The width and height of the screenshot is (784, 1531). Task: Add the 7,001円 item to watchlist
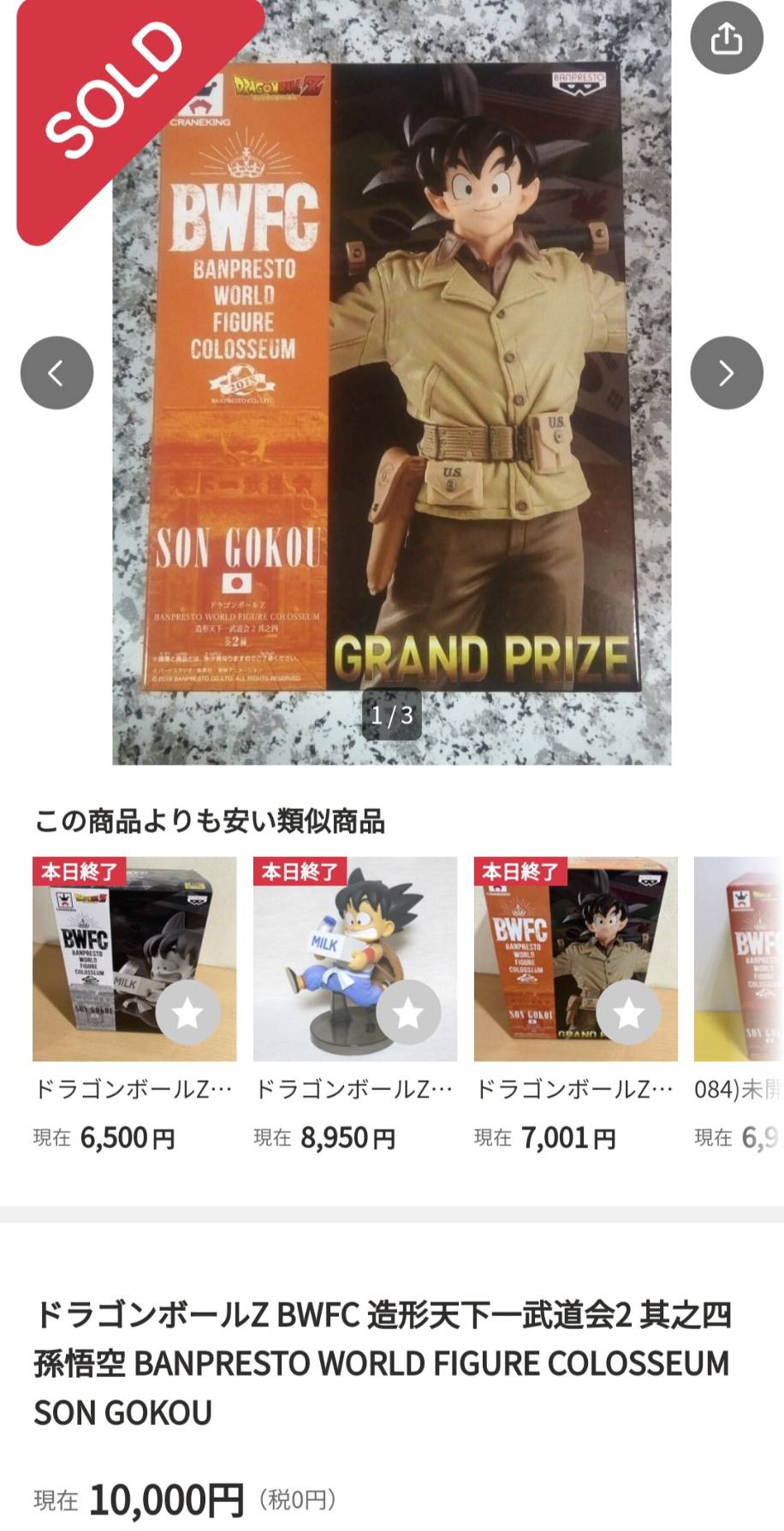click(628, 1013)
